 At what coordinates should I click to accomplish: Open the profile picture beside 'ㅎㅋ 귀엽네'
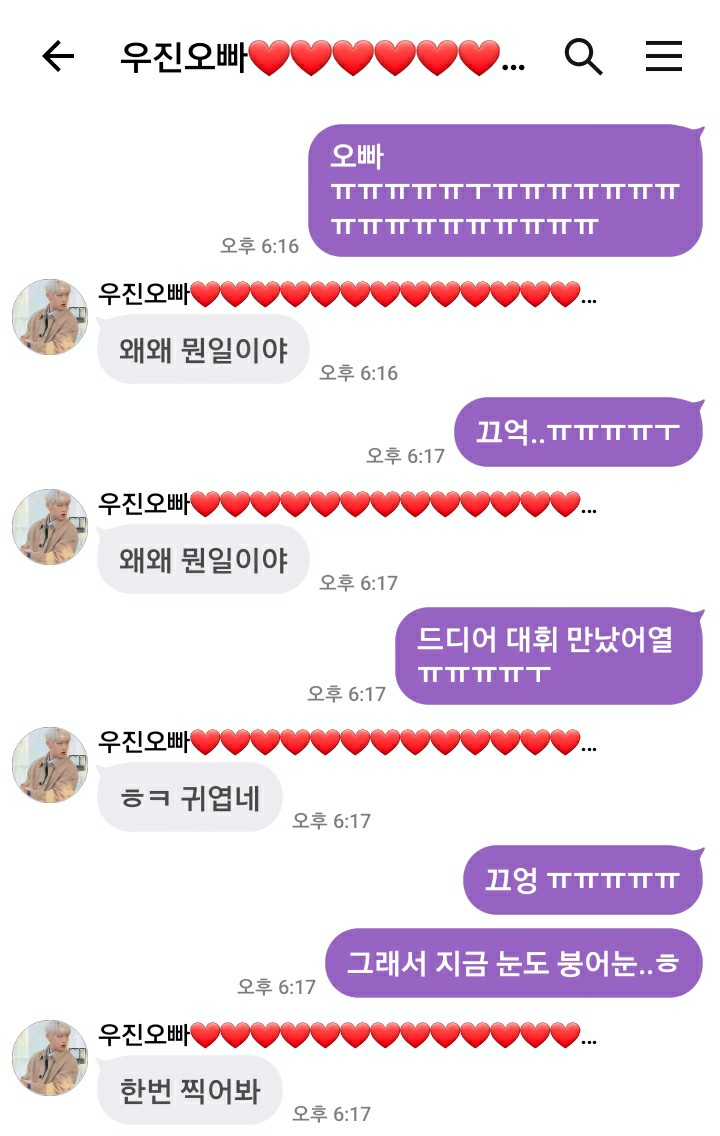click(50, 765)
